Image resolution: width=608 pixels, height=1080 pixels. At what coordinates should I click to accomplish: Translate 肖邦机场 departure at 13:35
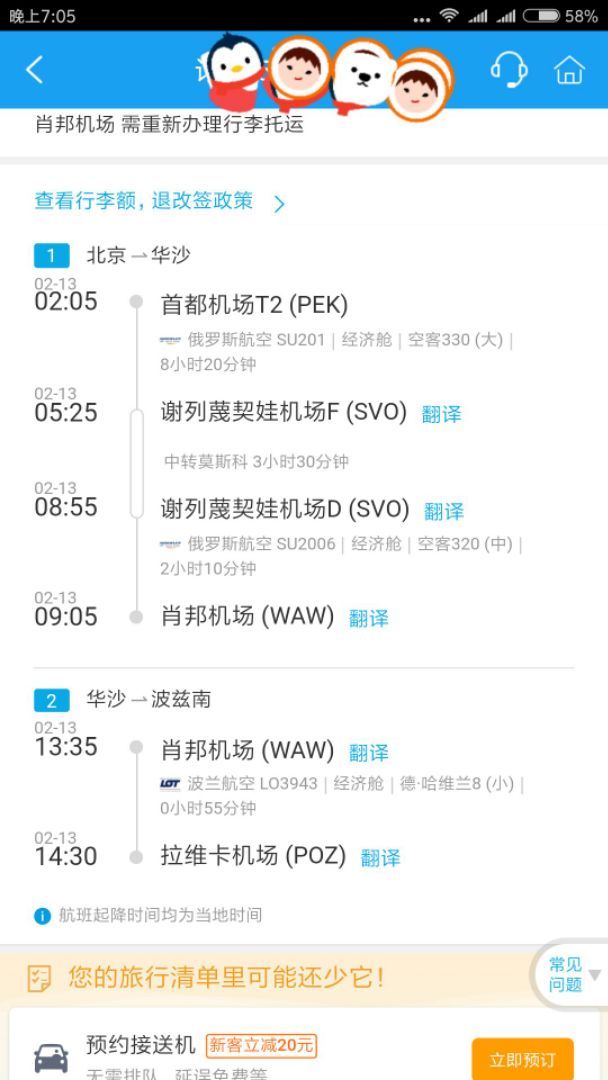(x=368, y=752)
